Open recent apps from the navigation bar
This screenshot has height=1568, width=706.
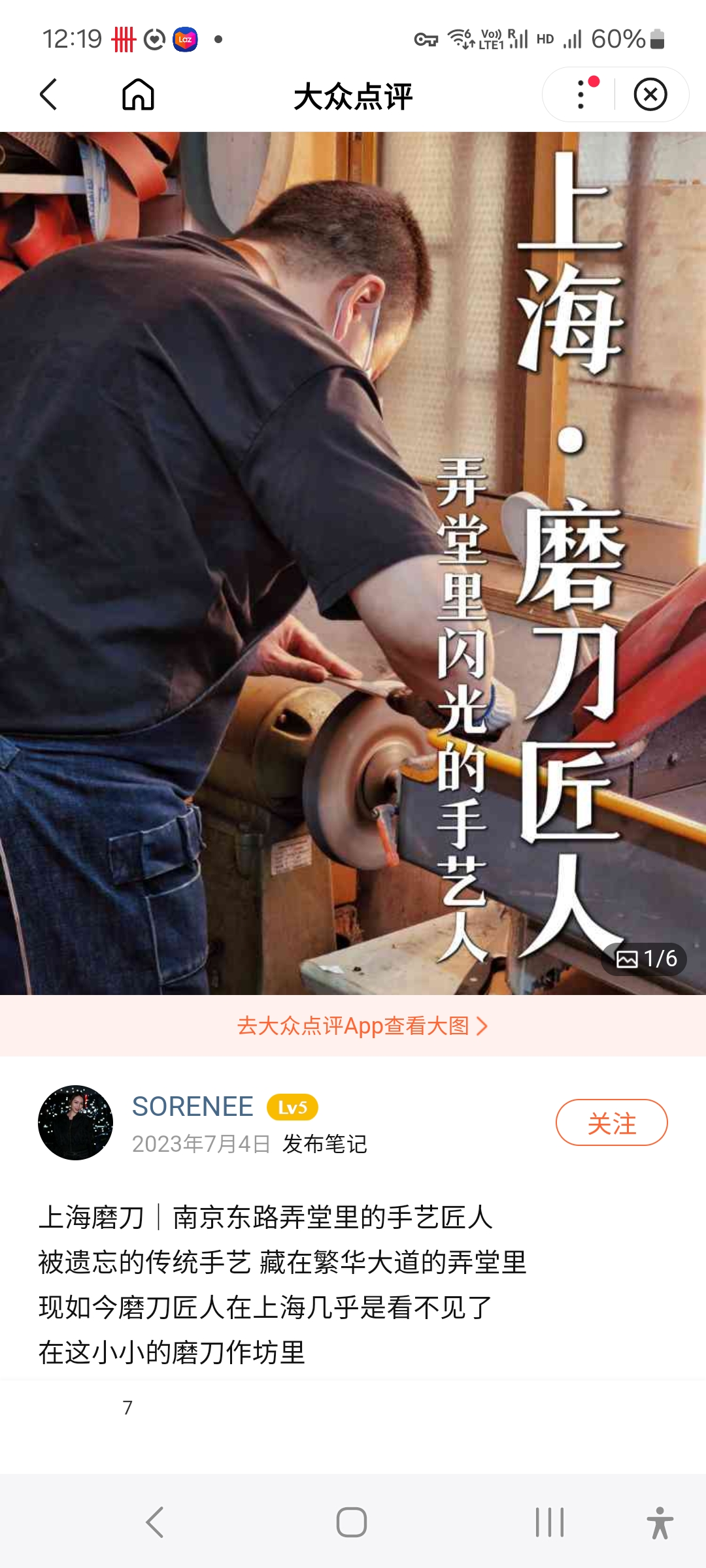pyautogui.click(x=549, y=1522)
